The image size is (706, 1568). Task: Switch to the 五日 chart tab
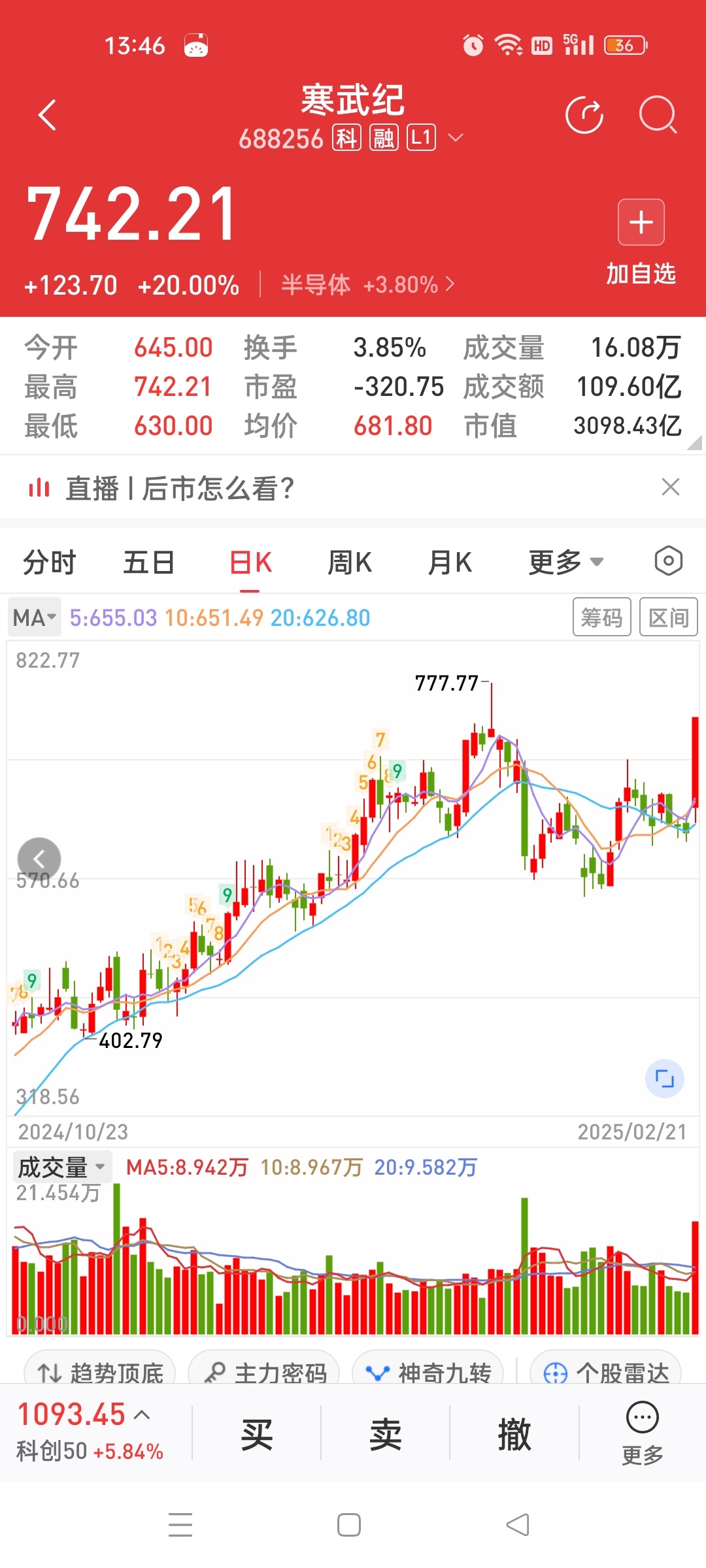[149, 563]
